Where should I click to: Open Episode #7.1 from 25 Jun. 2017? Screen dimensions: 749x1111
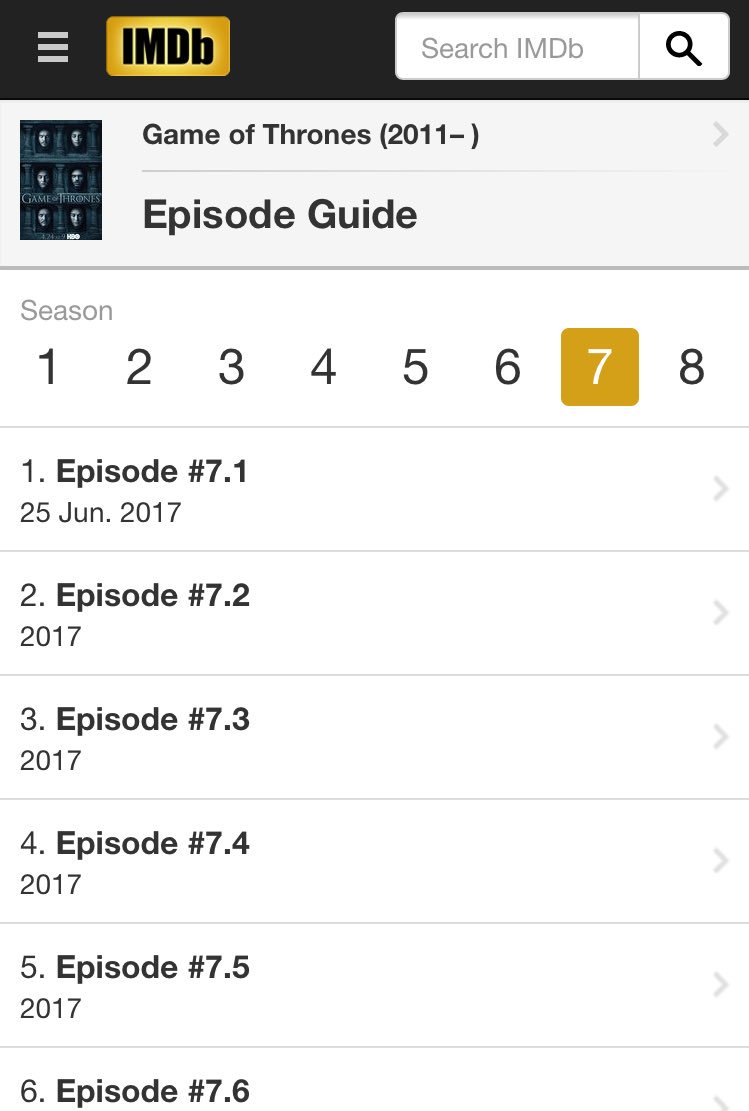point(374,490)
